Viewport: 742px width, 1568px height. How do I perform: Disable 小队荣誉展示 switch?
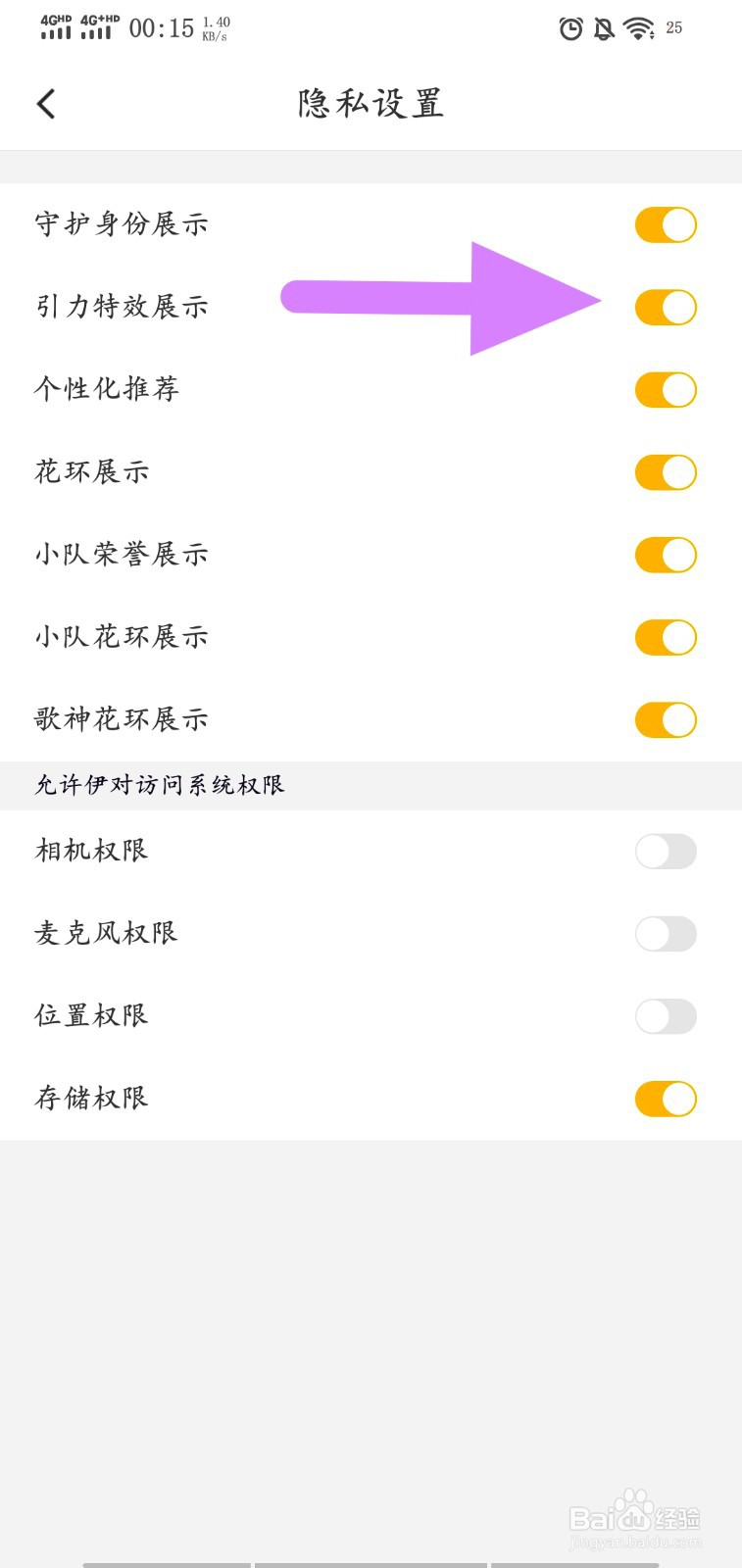(666, 555)
